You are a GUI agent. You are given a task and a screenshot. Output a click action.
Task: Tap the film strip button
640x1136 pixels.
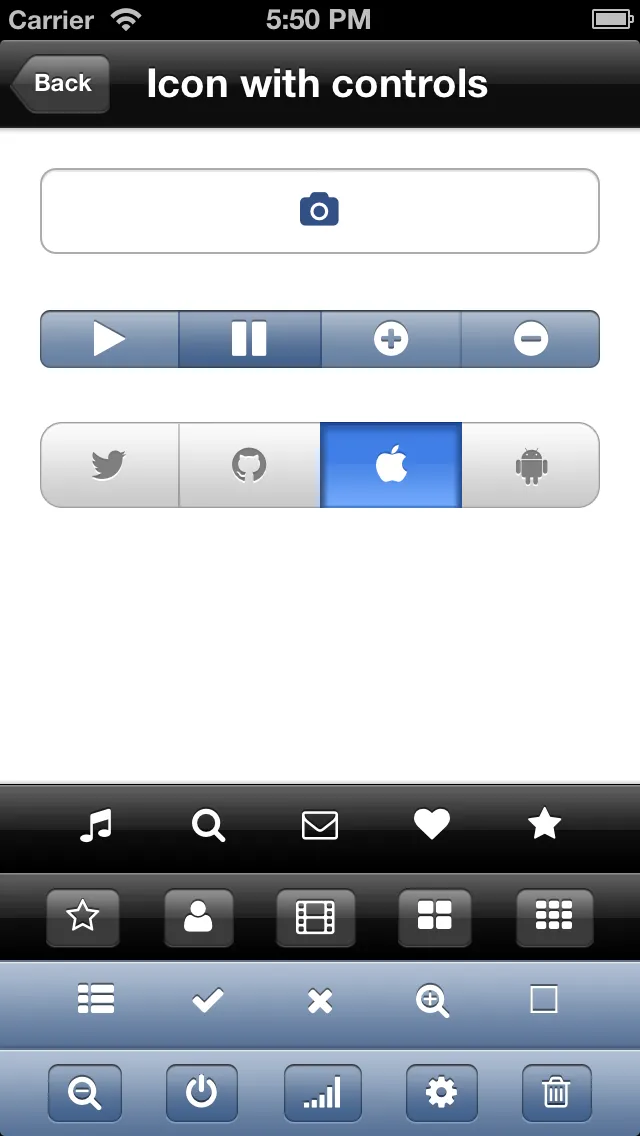click(x=316, y=917)
